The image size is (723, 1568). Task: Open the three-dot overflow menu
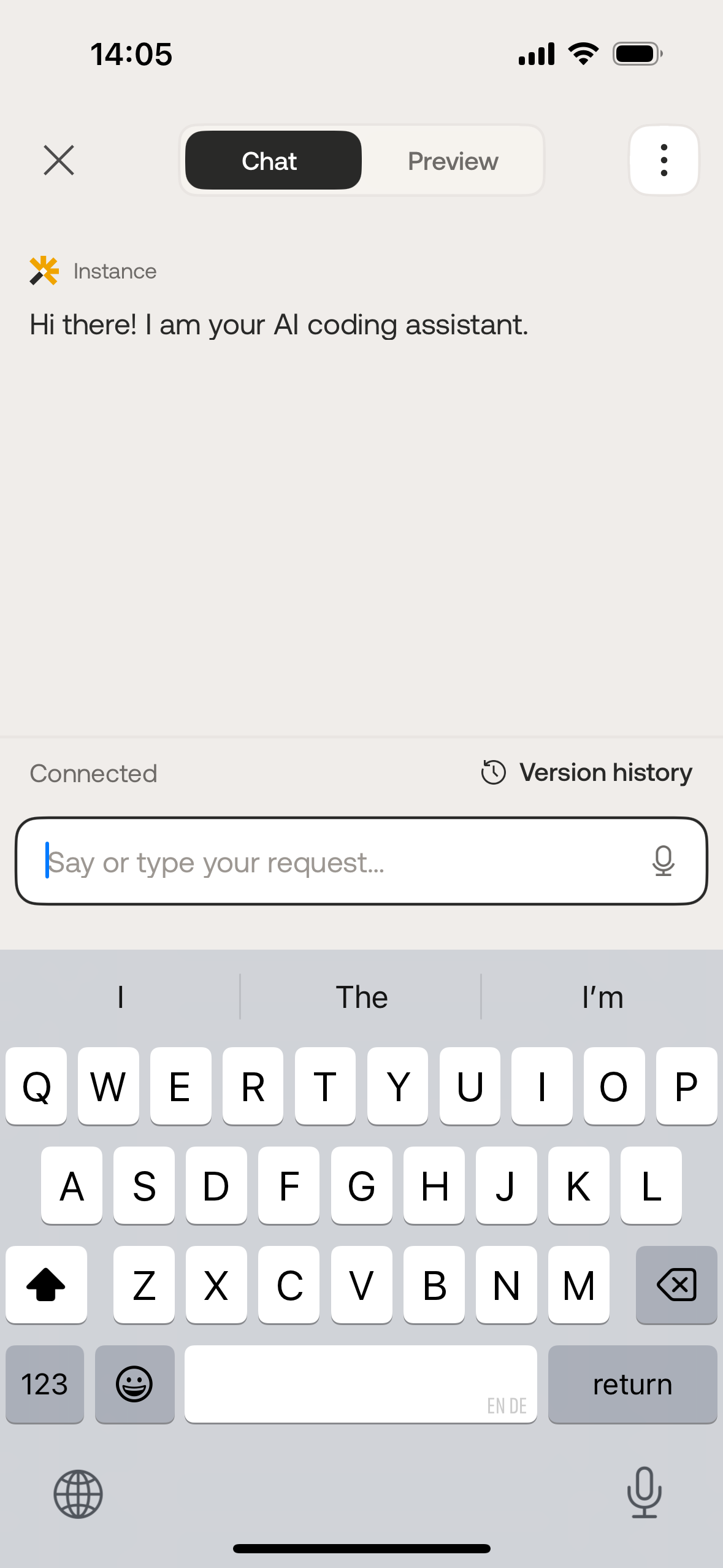click(x=664, y=160)
